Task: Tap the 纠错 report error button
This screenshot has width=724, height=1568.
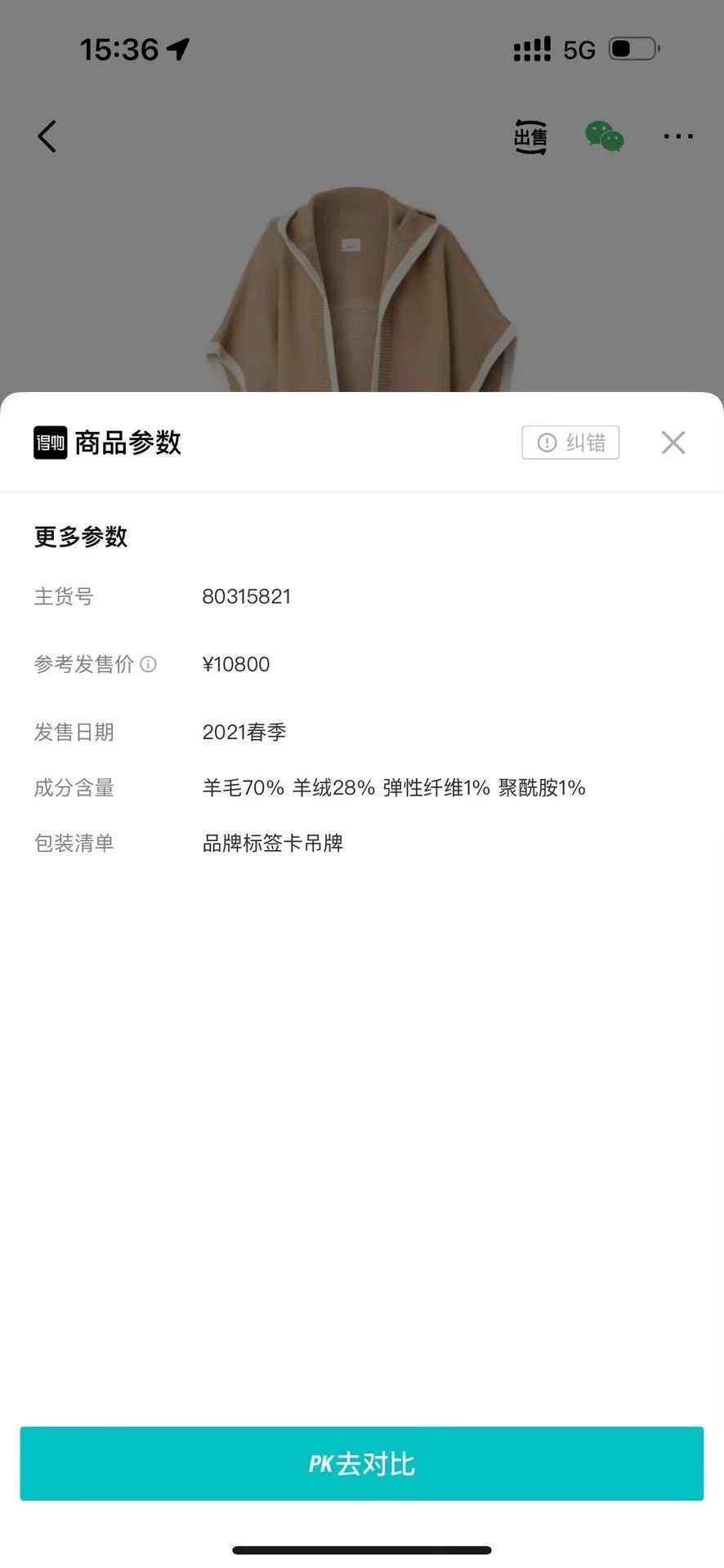Action: (x=570, y=443)
